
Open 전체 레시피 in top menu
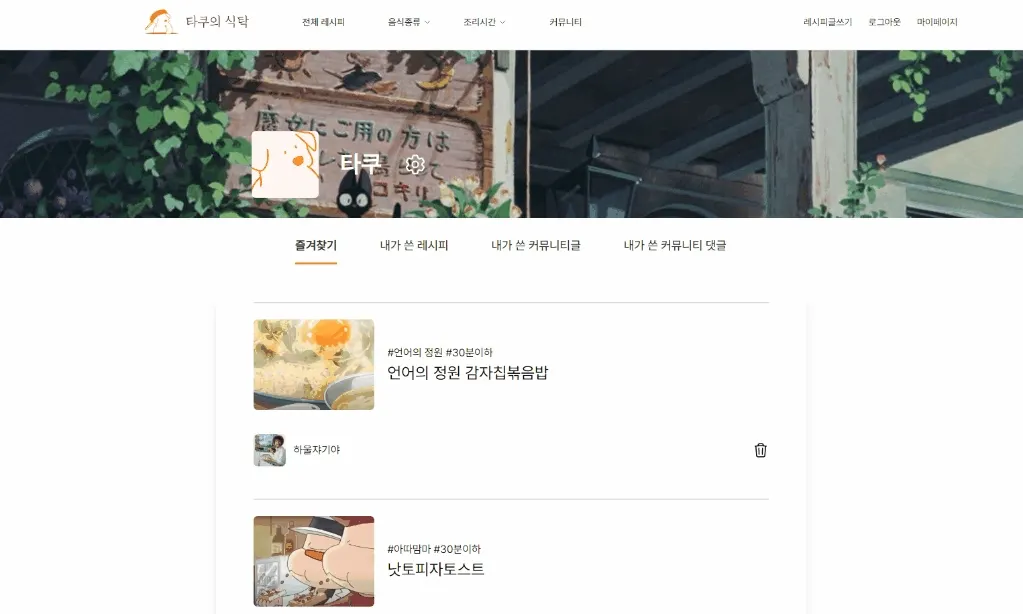click(x=323, y=22)
